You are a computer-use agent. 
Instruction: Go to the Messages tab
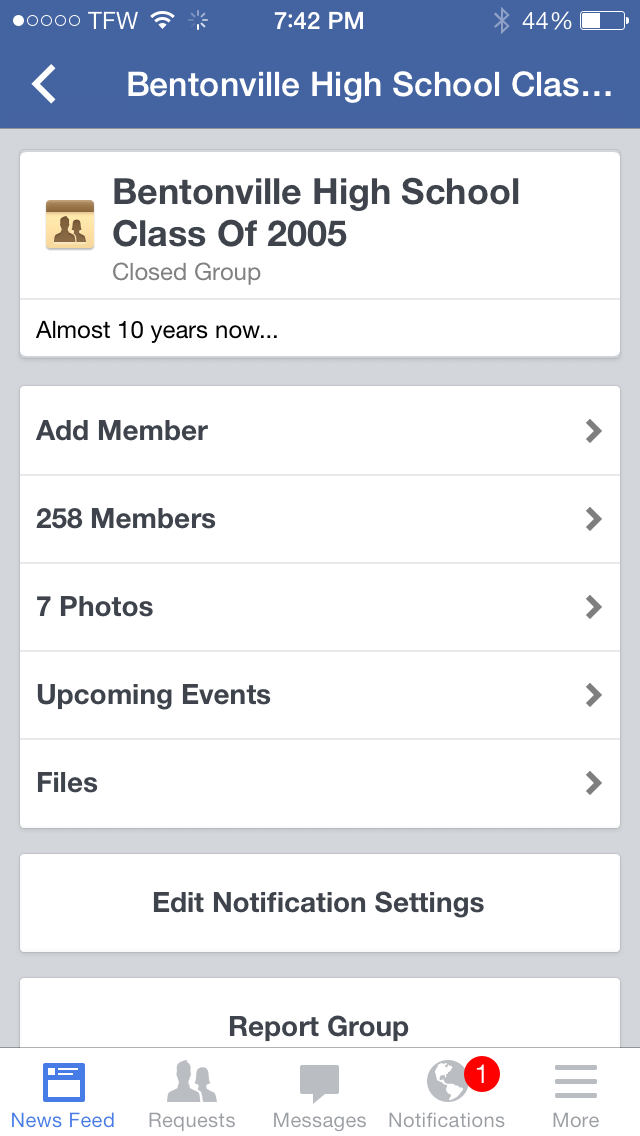pos(320,1094)
